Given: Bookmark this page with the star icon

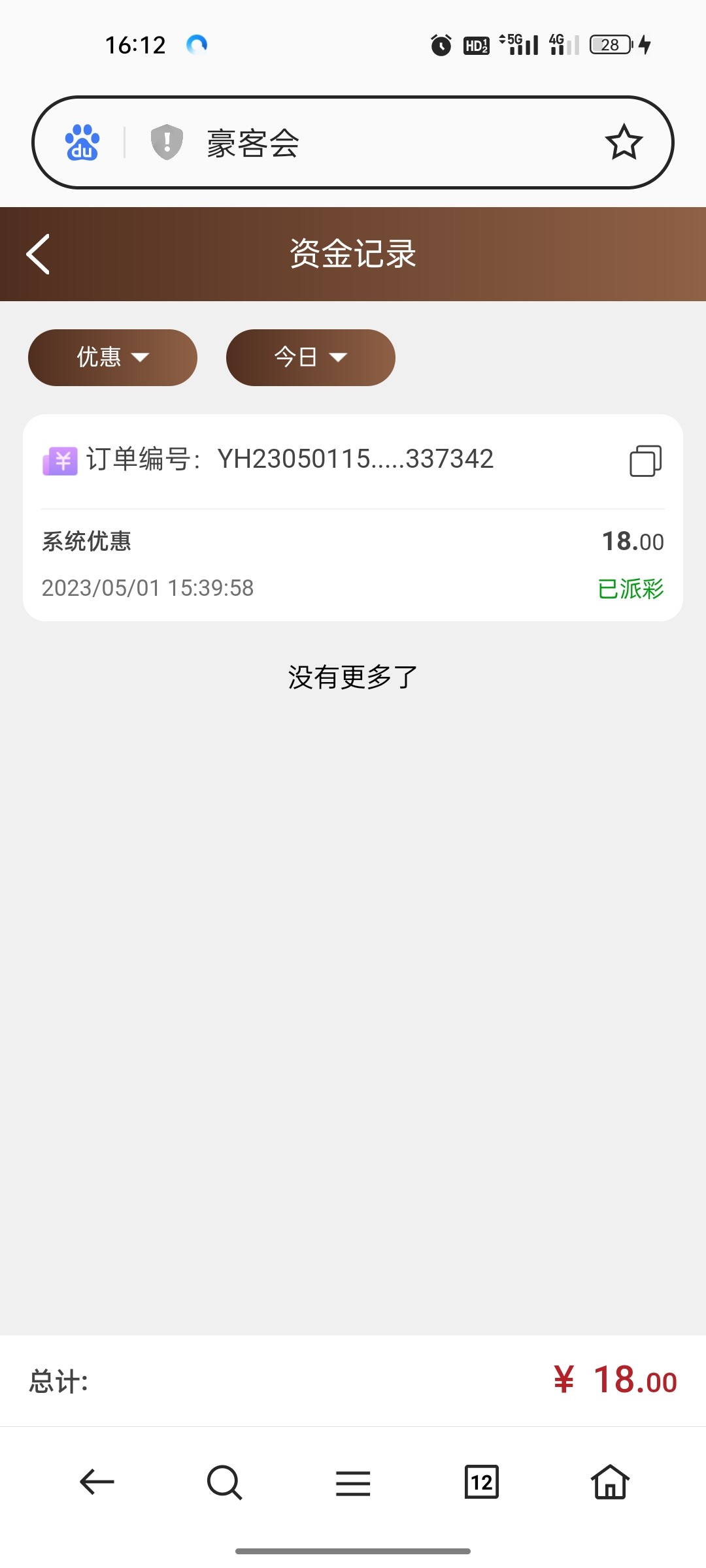Looking at the screenshot, I should [x=624, y=142].
